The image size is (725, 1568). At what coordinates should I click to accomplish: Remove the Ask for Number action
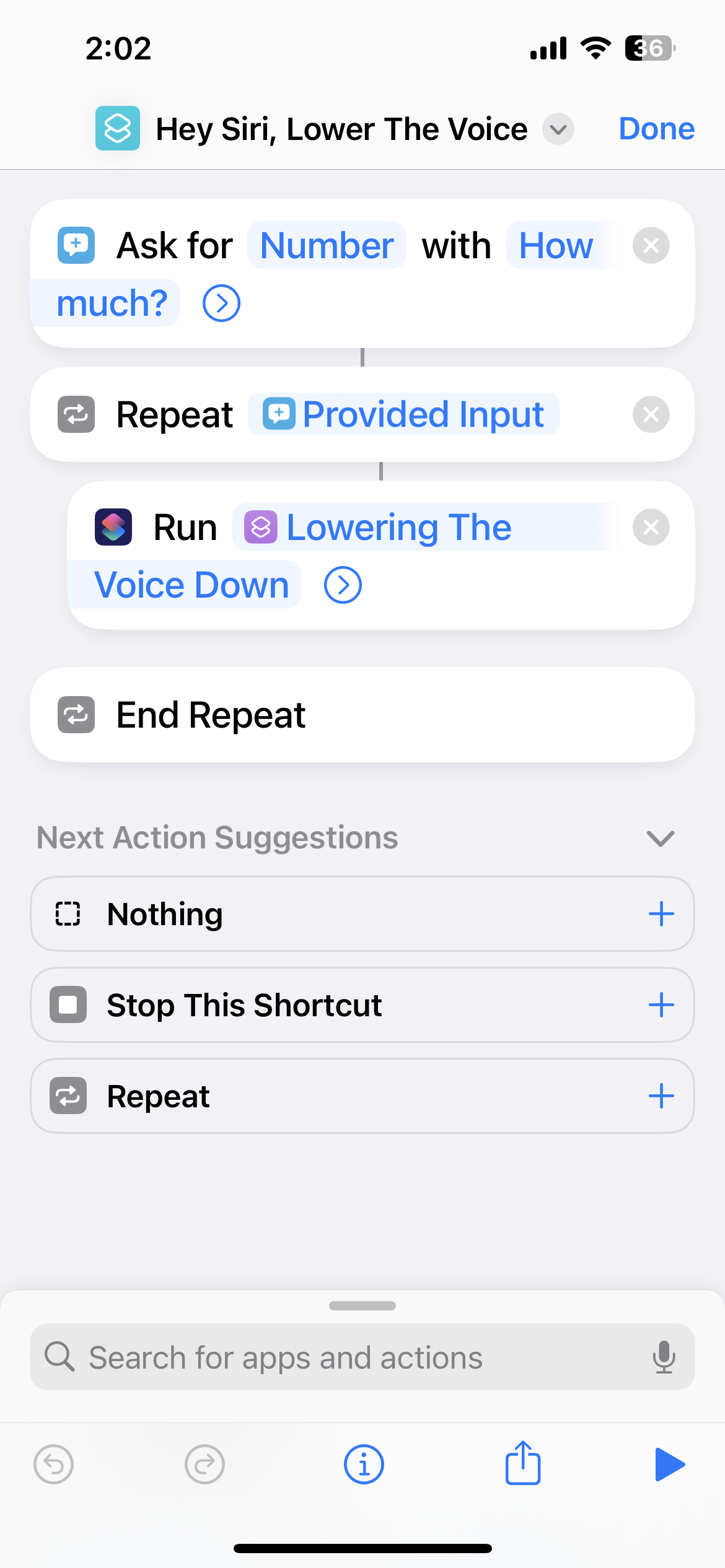click(x=651, y=246)
